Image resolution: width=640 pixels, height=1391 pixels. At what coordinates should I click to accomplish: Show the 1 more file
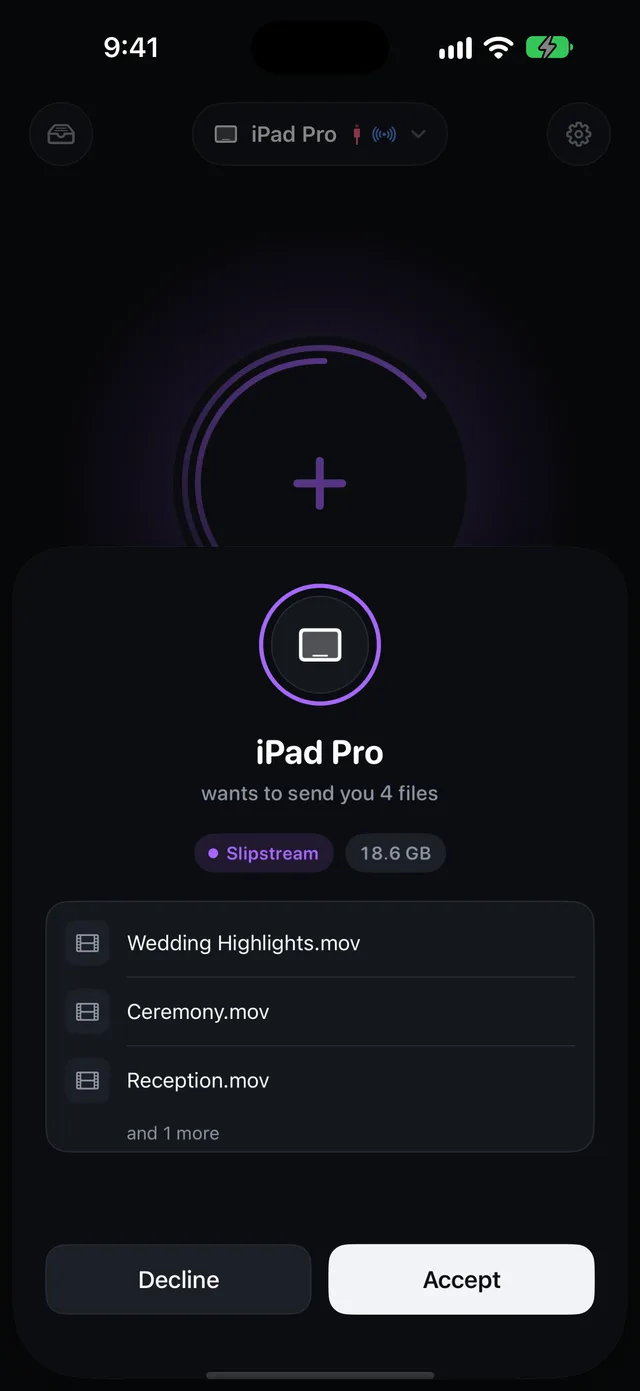pyautogui.click(x=173, y=1133)
